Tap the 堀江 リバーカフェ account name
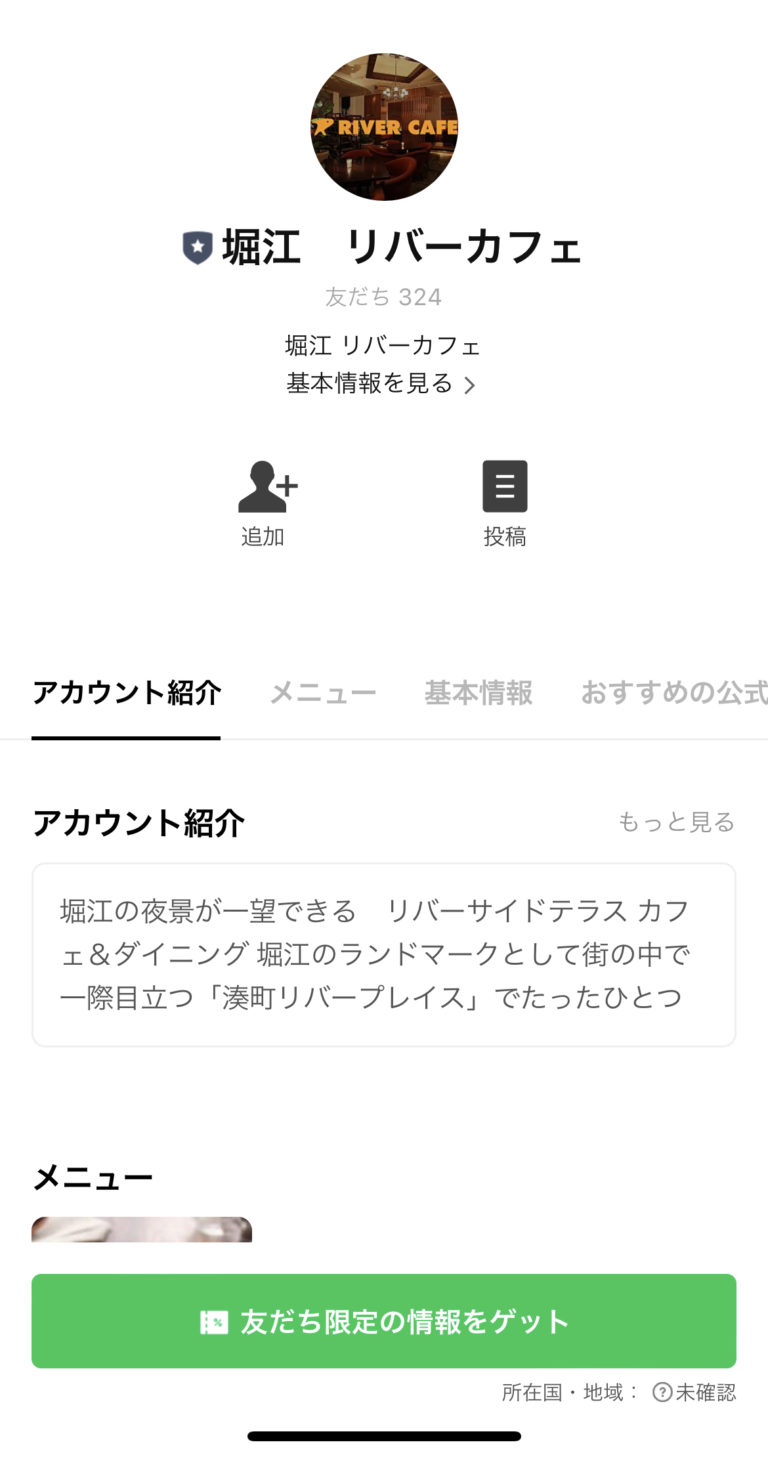768x1457 pixels. pyautogui.click(x=400, y=247)
